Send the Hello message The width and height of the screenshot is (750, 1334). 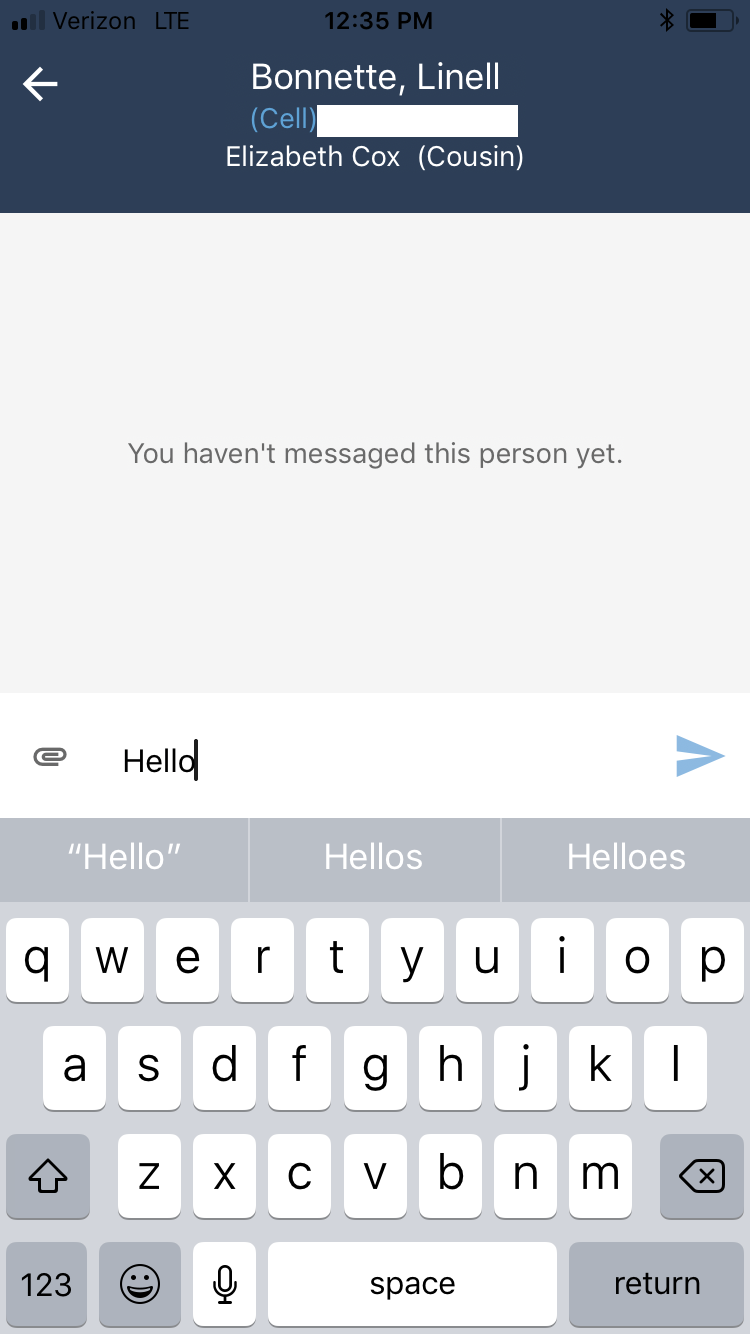pos(700,756)
